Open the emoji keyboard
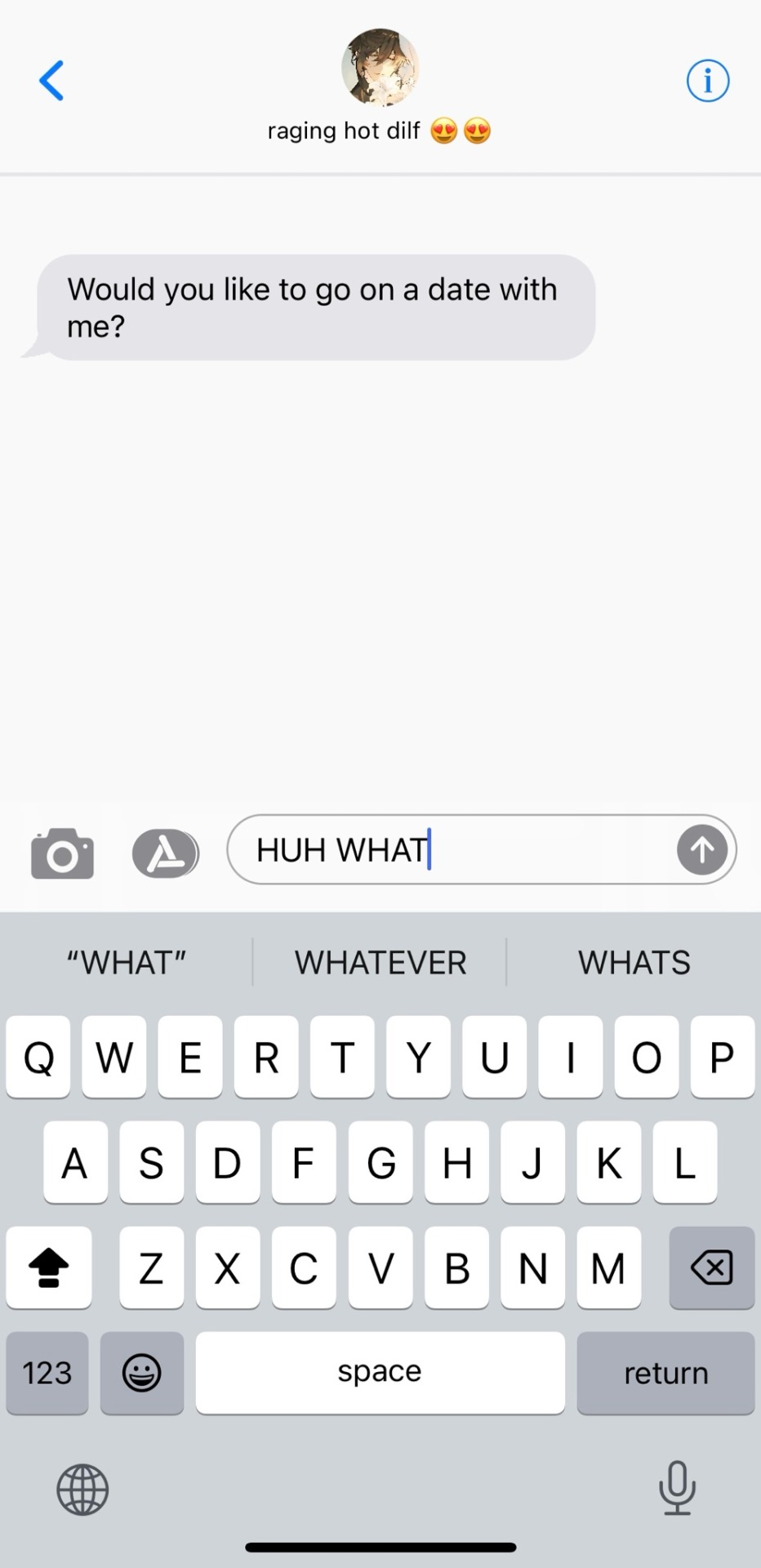Viewport: 761px width, 1568px height. (x=142, y=1373)
